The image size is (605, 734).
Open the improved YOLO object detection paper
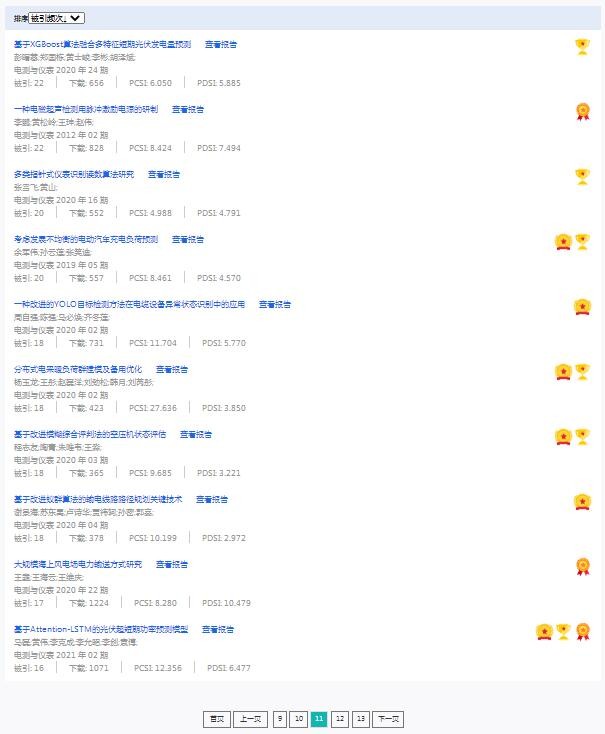[x=129, y=304]
